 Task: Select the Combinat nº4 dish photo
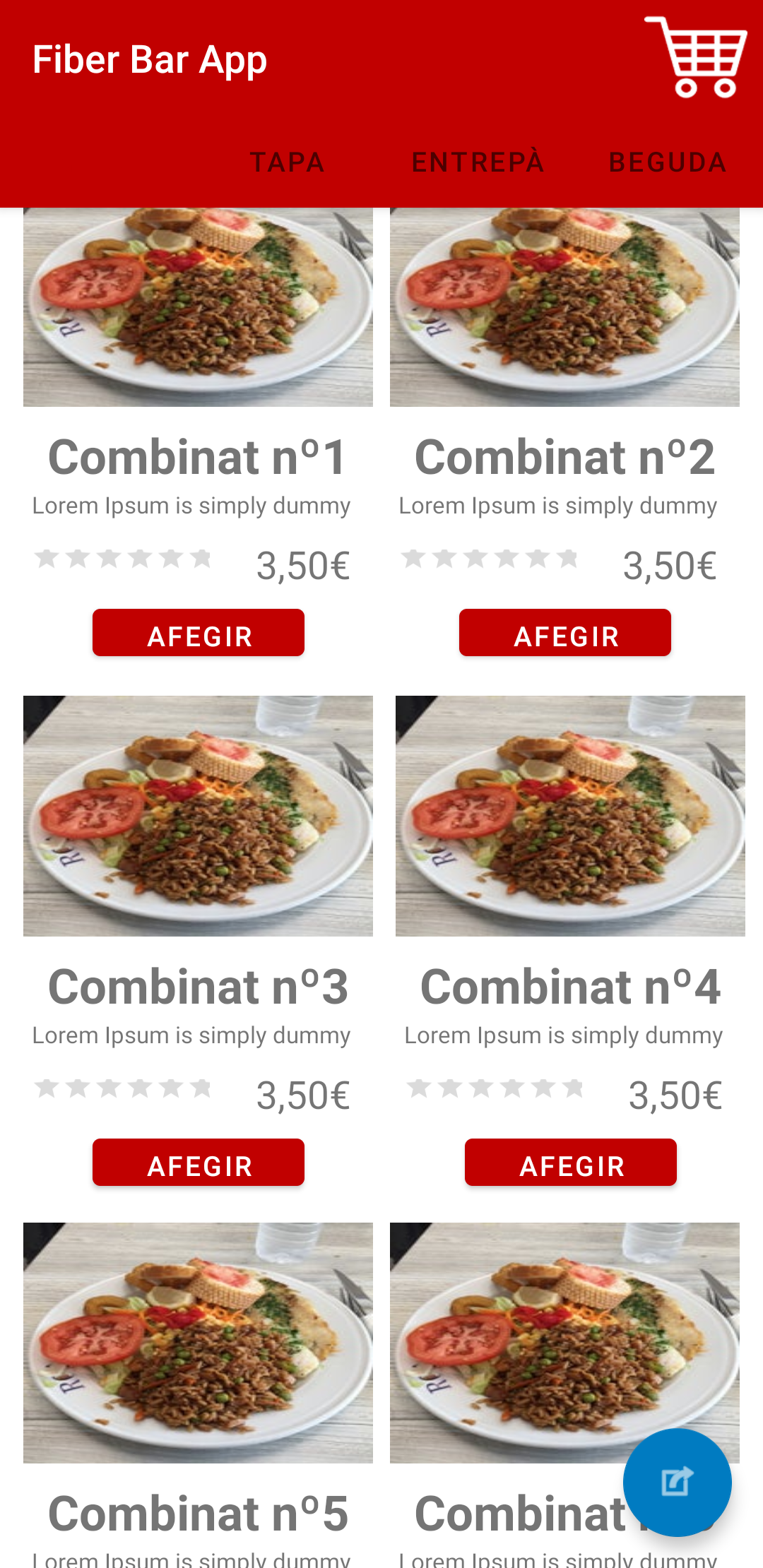(x=570, y=816)
